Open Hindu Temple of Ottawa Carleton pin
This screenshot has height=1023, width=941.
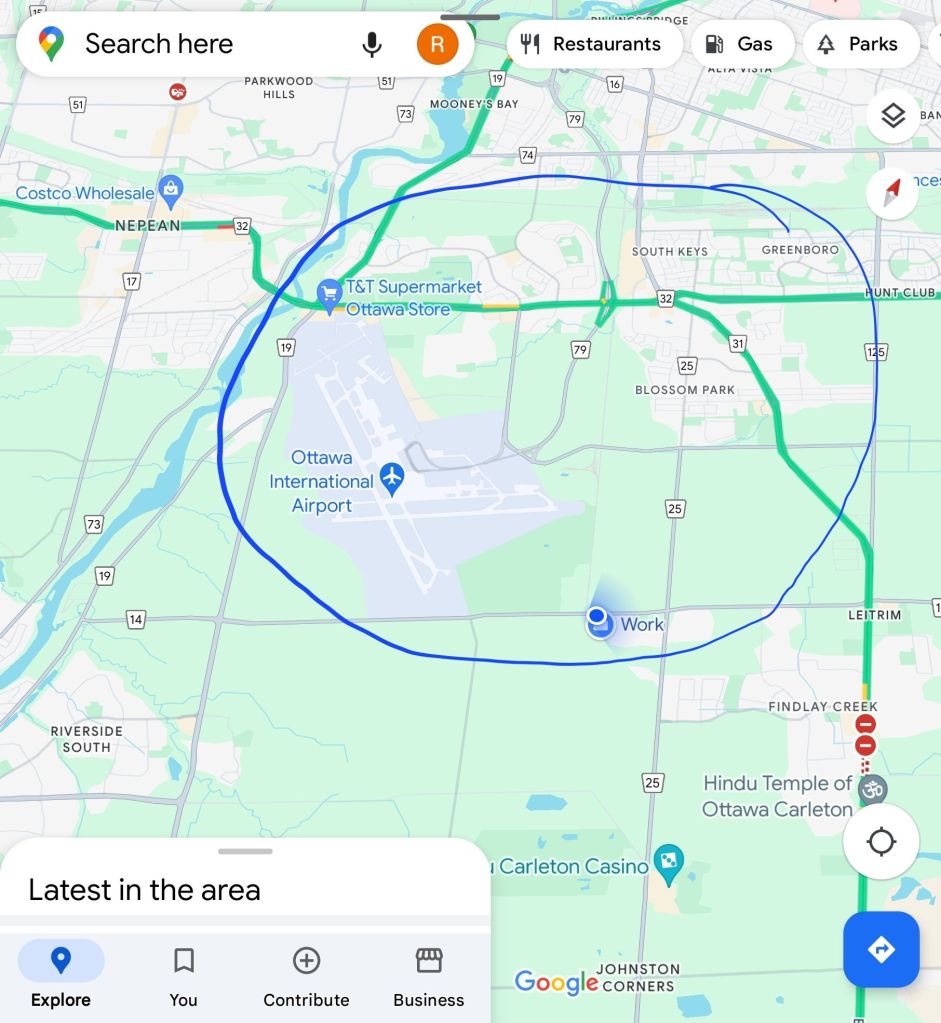873,788
